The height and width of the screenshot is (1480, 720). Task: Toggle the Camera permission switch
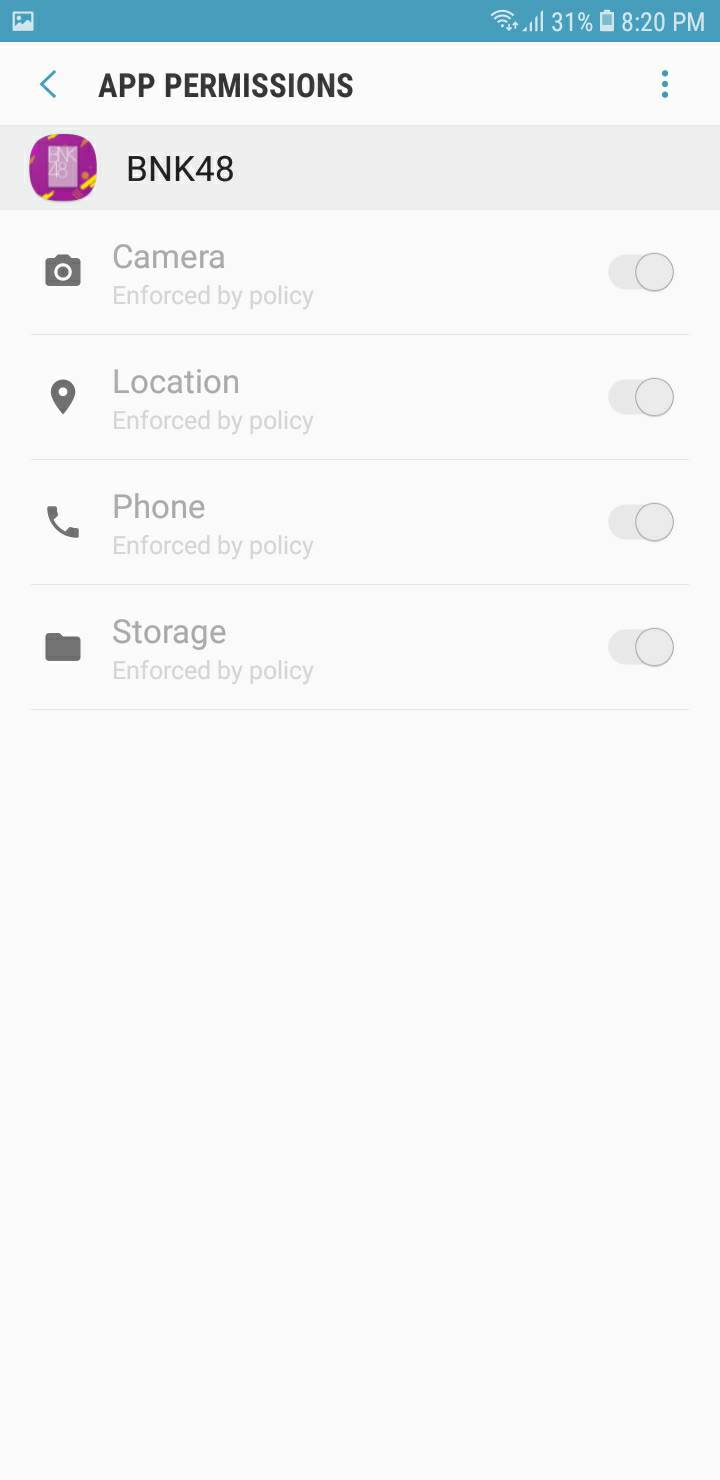pos(641,272)
